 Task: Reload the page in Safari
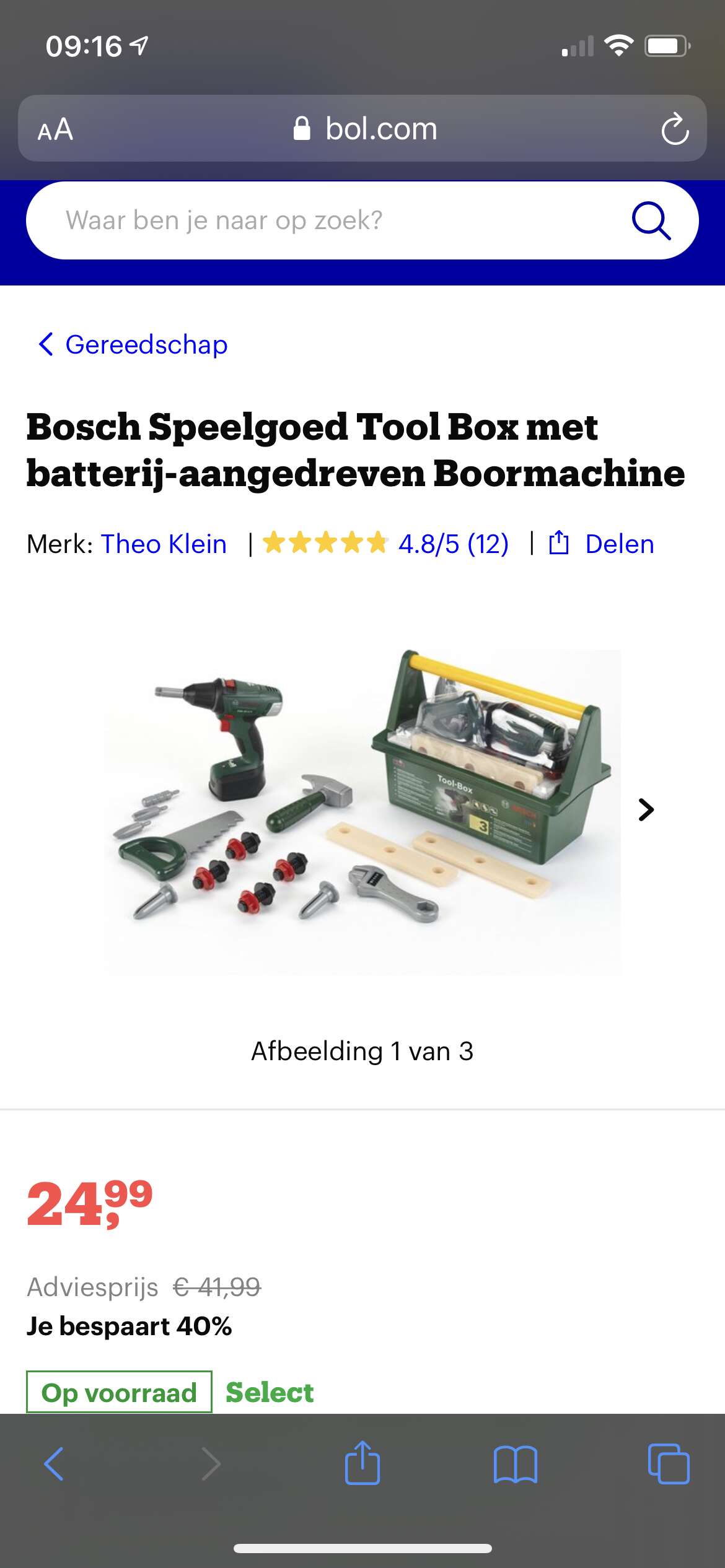click(675, 129)
